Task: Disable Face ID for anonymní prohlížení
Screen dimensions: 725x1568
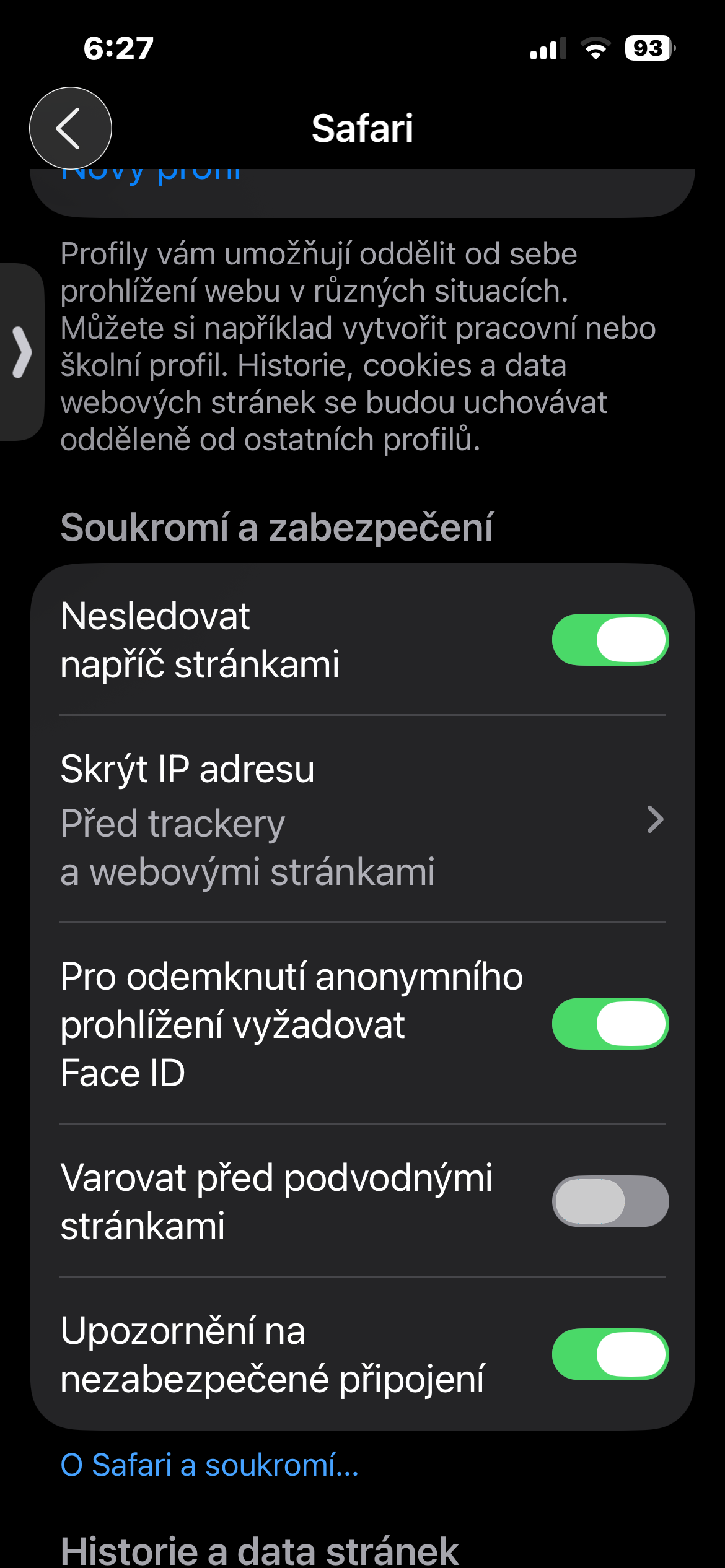Action: [x=610, y=1024]
